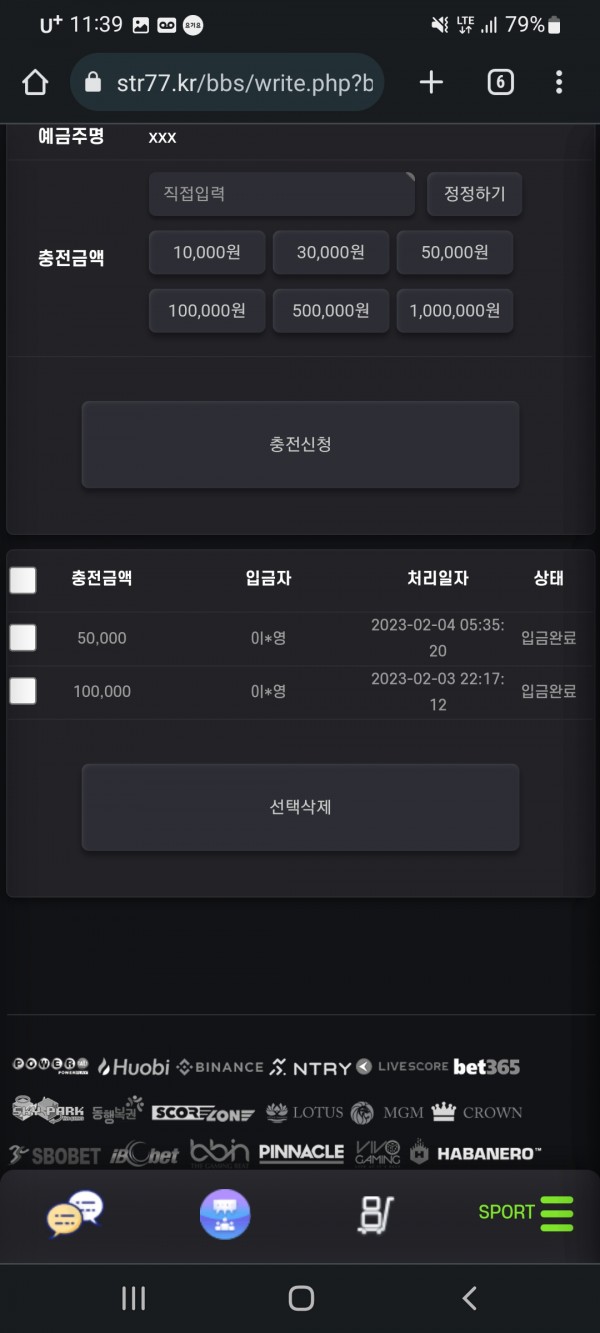Focus the 직접입력 amount field
Screen dimensions: 600x1333
(x=281, y=194)
